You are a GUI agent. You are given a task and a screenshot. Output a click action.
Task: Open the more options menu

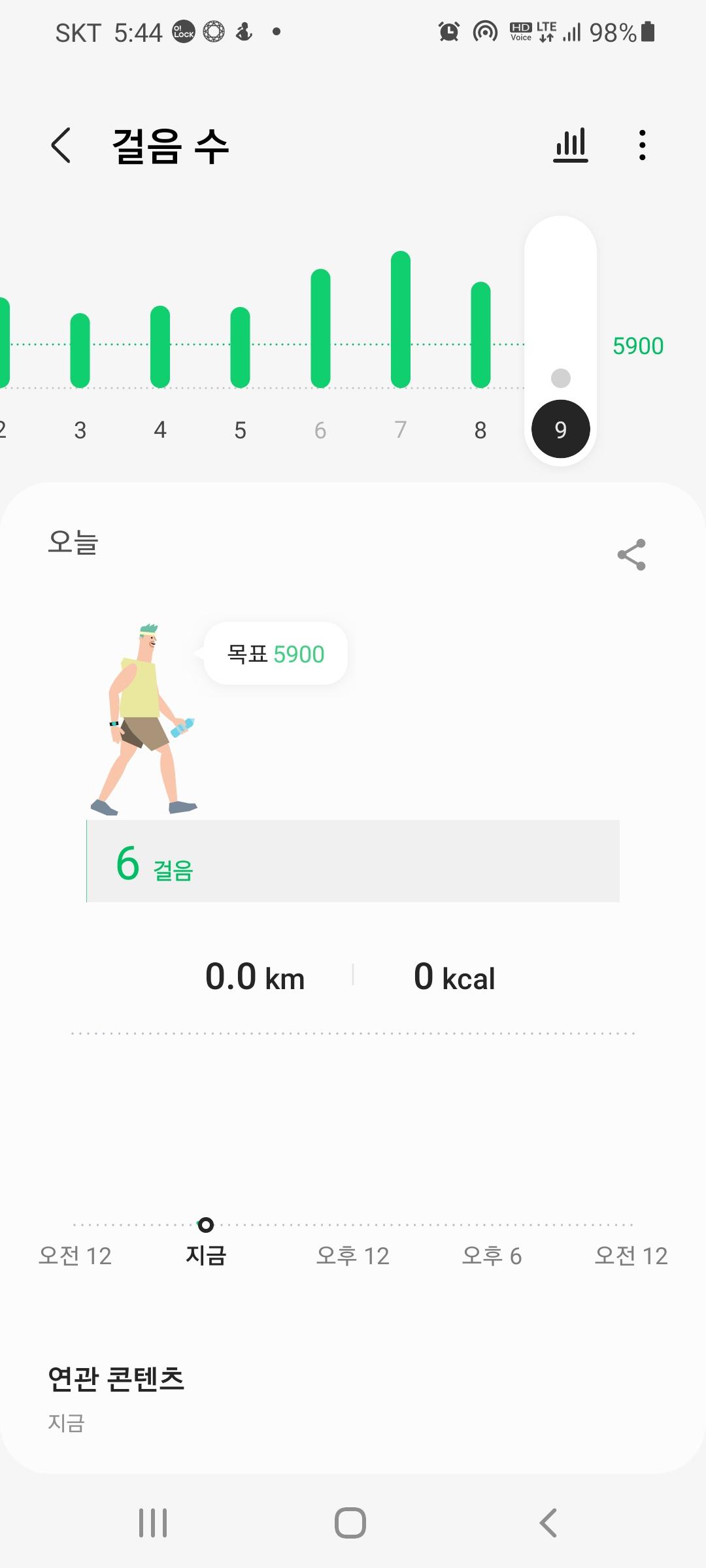643,145
